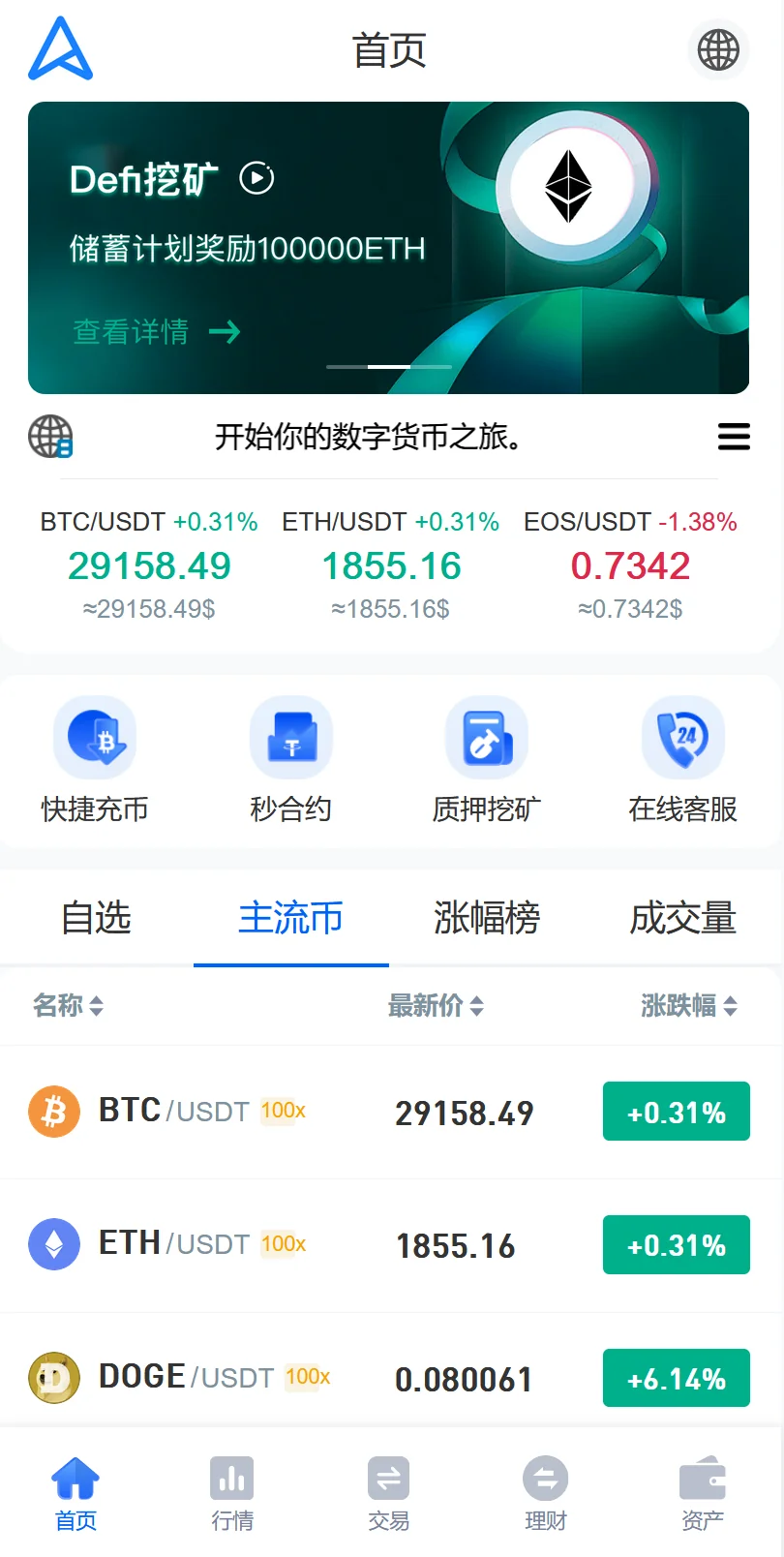Open the language globe icon

718,49
